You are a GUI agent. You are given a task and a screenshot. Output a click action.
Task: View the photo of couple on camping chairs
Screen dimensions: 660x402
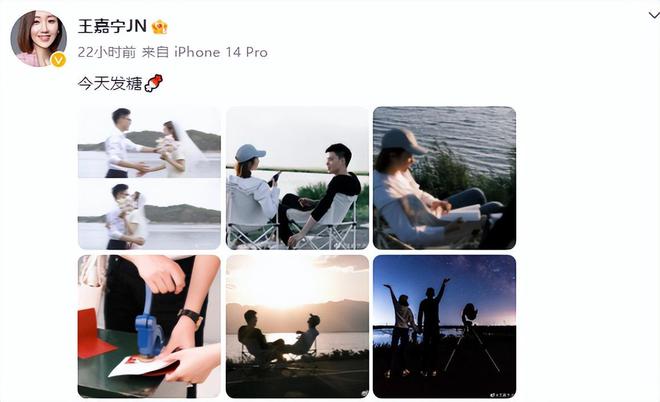(297, 177)
